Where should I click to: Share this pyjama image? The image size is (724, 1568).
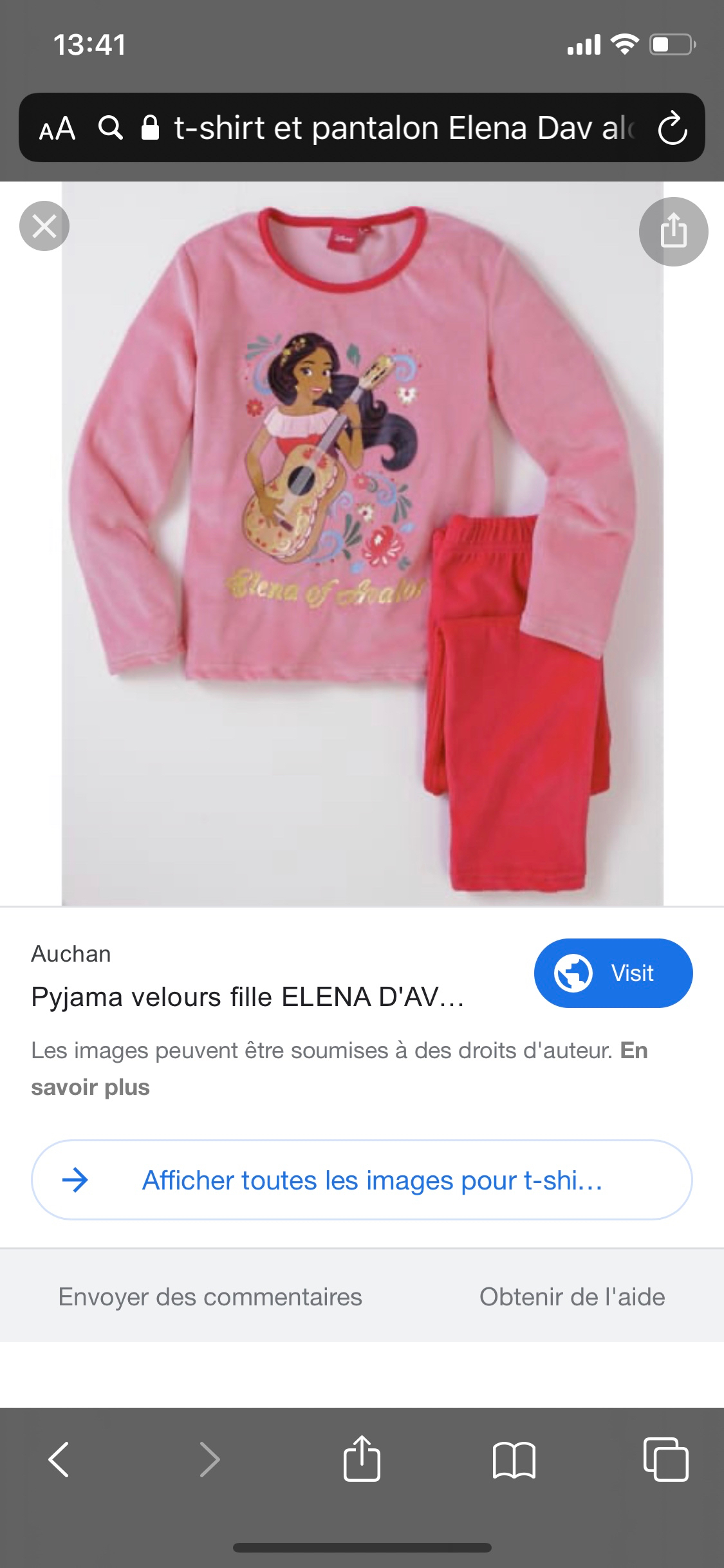673,231
